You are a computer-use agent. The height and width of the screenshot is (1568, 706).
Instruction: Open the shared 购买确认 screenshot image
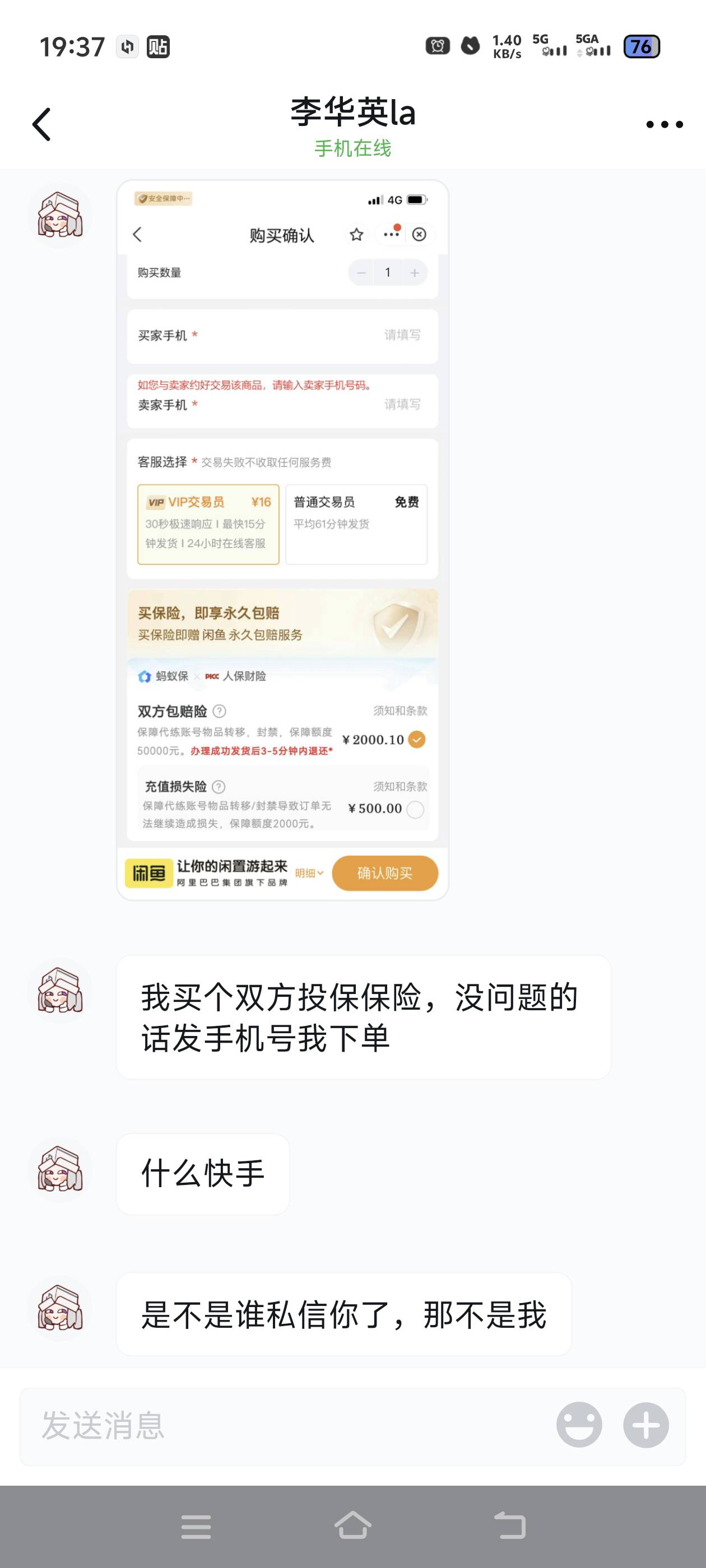282,540
